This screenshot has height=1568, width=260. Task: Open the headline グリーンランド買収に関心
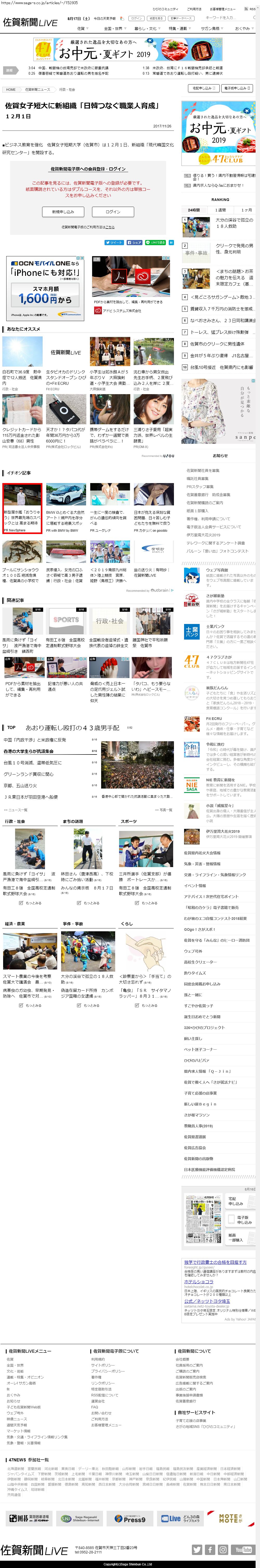(29, 774)
